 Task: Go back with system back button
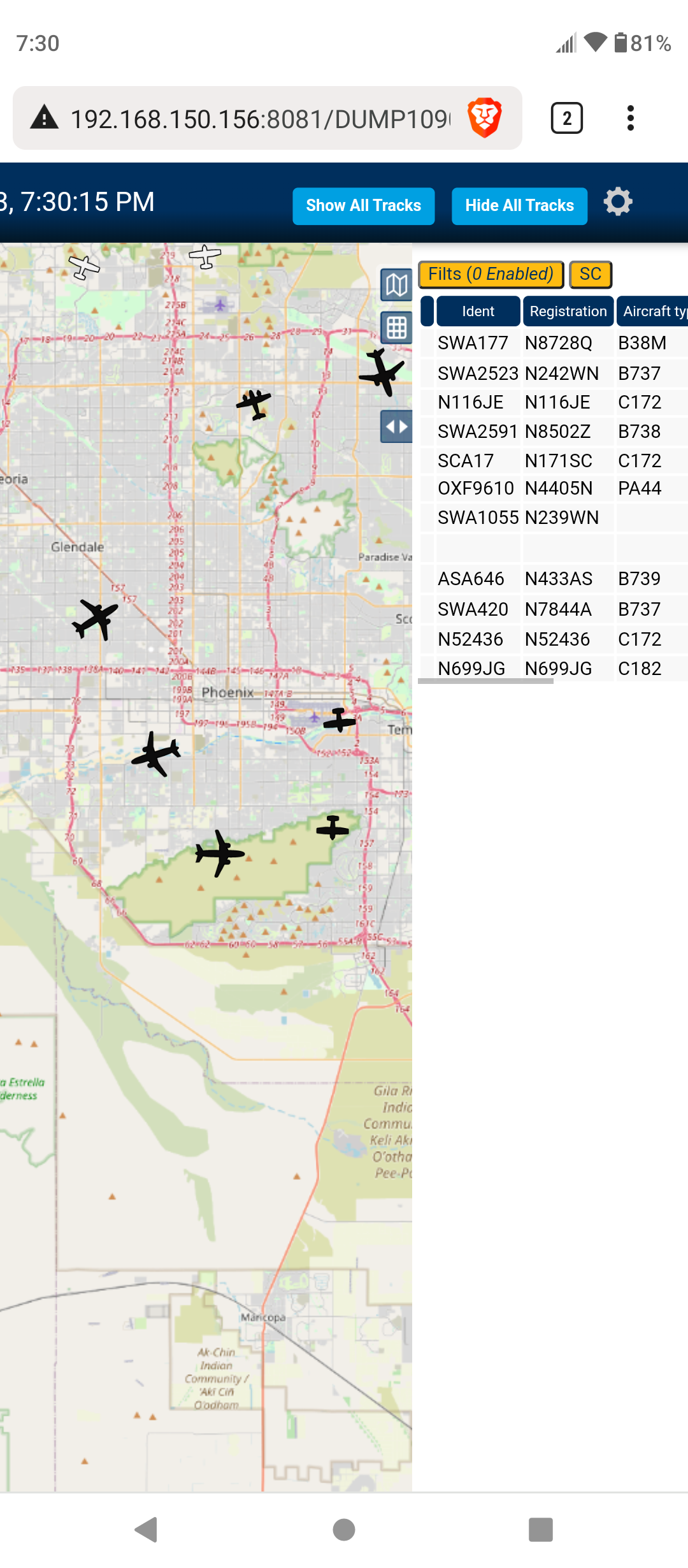click(x=147, y=1529)
